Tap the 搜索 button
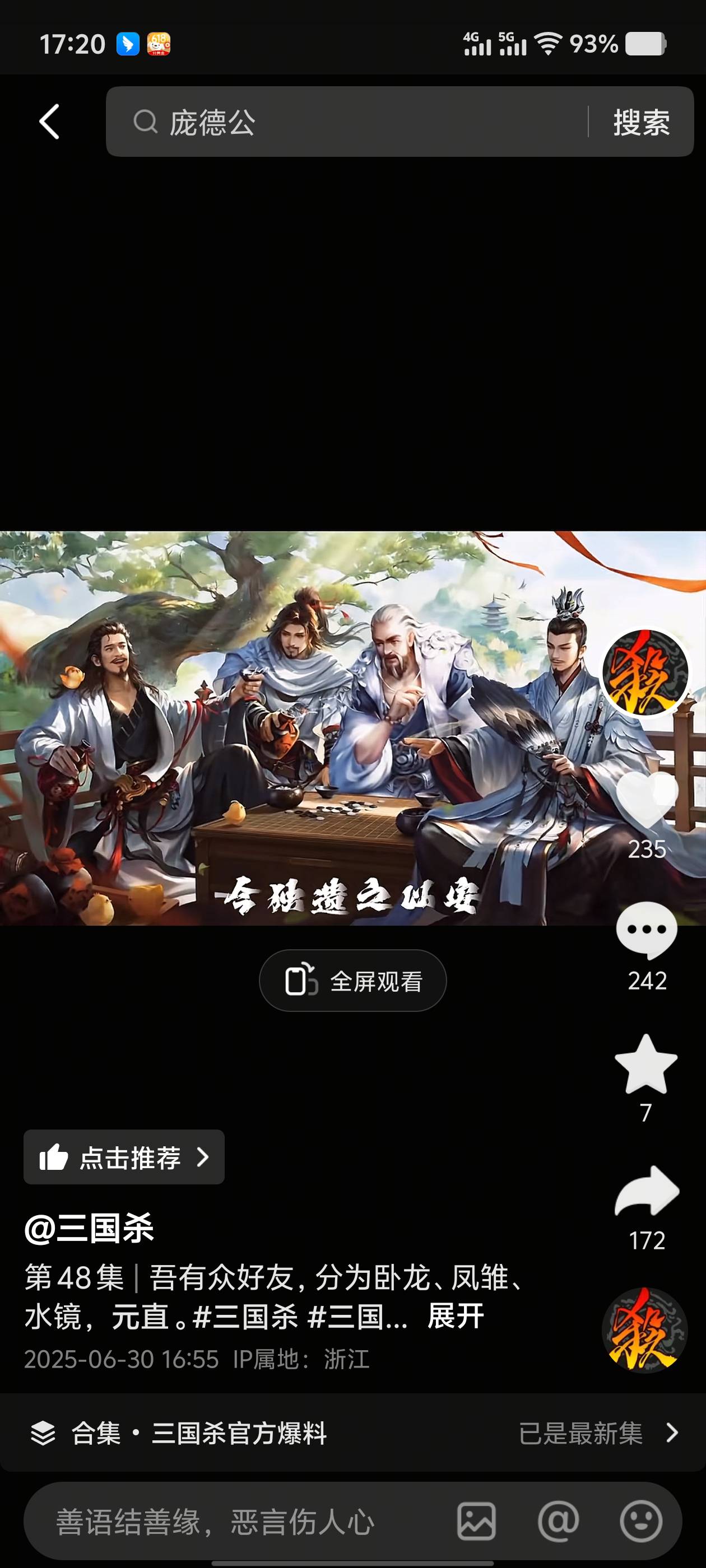 click(x=642, y=122)
